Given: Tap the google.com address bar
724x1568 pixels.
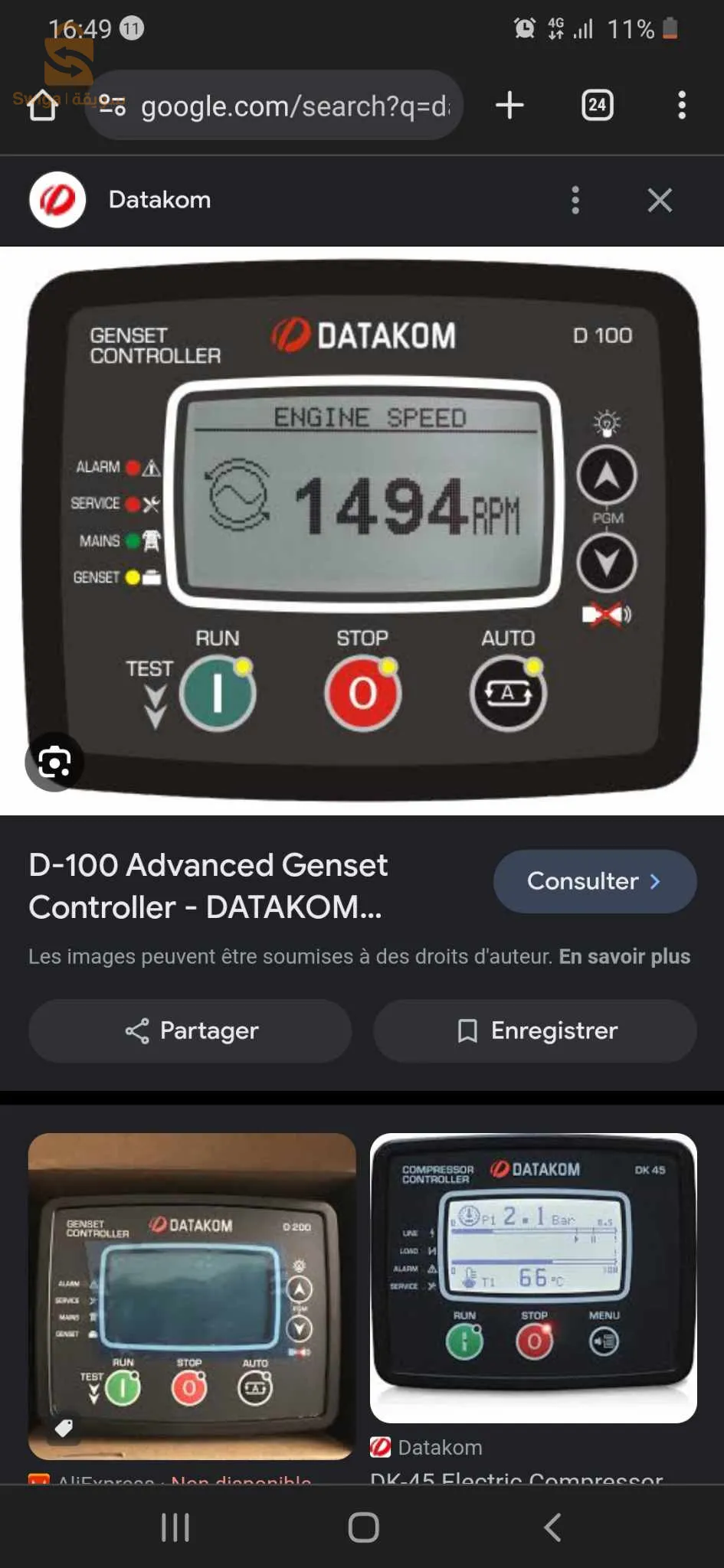Looking at the screenshot, I should coord(295,106).
